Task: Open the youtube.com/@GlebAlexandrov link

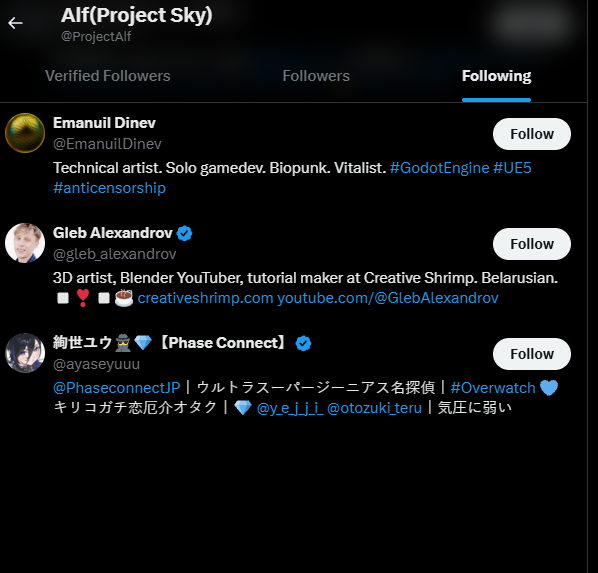Action: (387, 298)
